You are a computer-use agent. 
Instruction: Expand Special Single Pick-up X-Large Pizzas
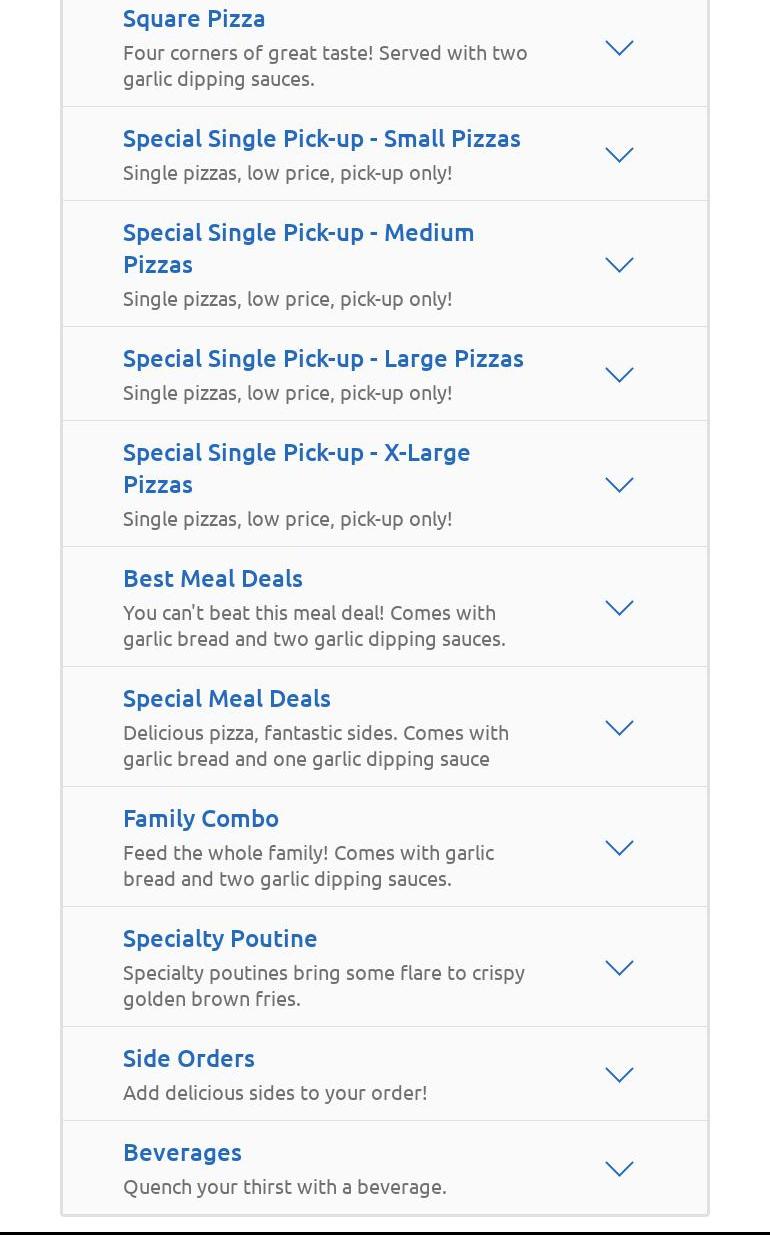coord(619,485)
